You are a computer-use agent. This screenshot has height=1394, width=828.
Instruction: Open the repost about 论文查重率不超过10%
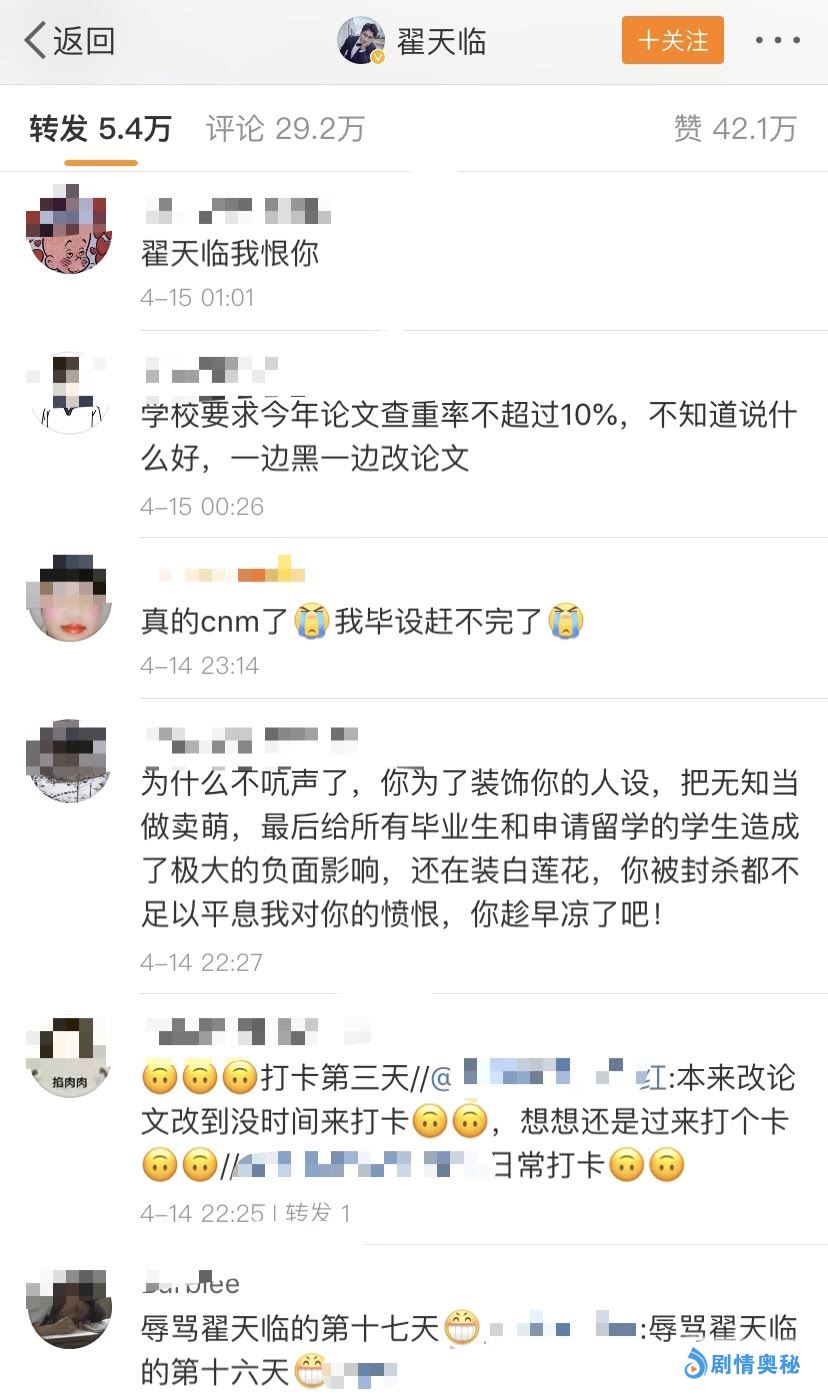468,436
